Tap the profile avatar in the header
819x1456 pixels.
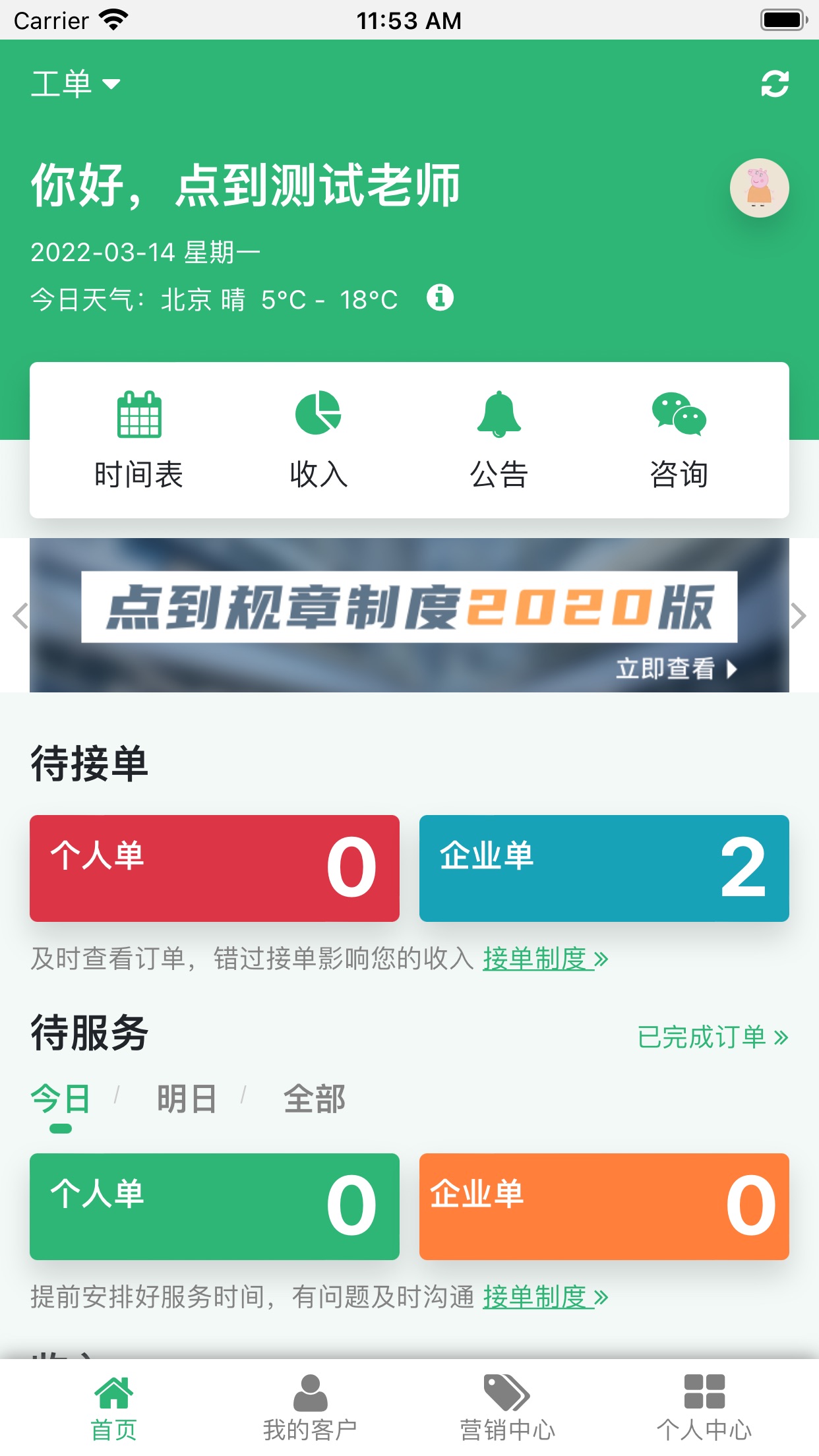click(x=760, y=187)
